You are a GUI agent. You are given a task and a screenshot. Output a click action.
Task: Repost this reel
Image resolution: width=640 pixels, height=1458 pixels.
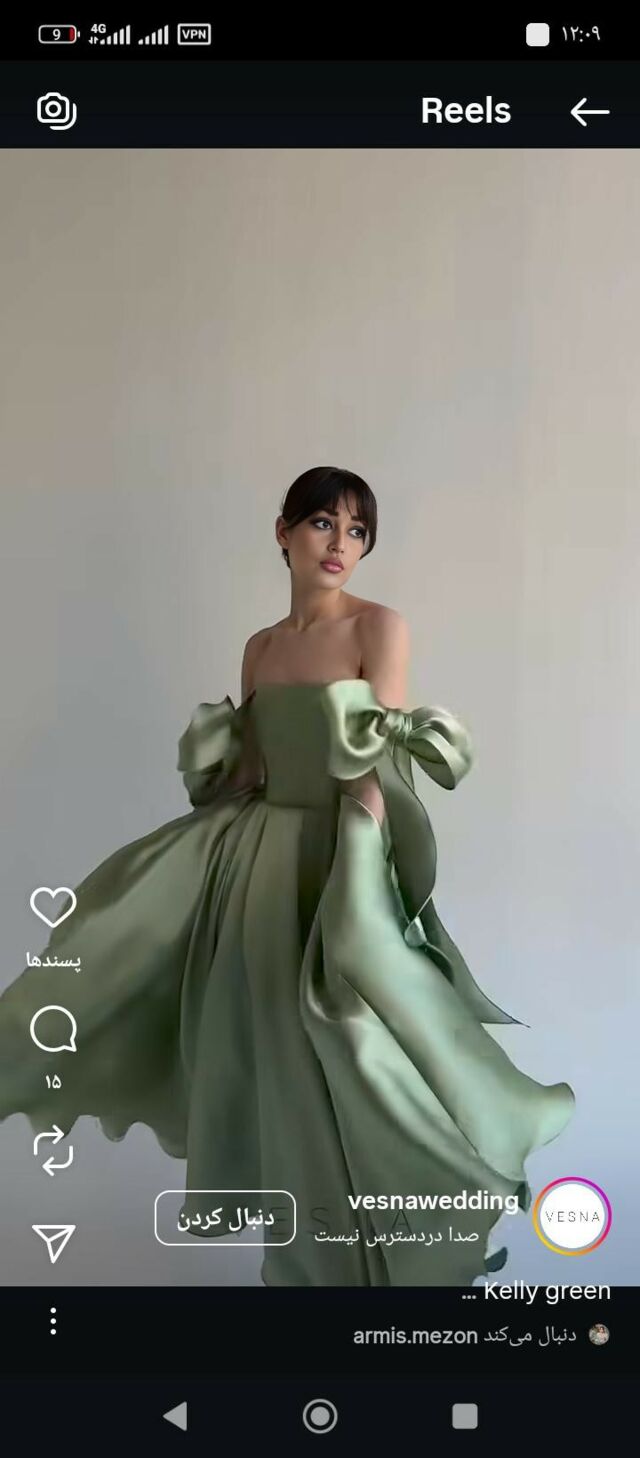coord(53,1150)
